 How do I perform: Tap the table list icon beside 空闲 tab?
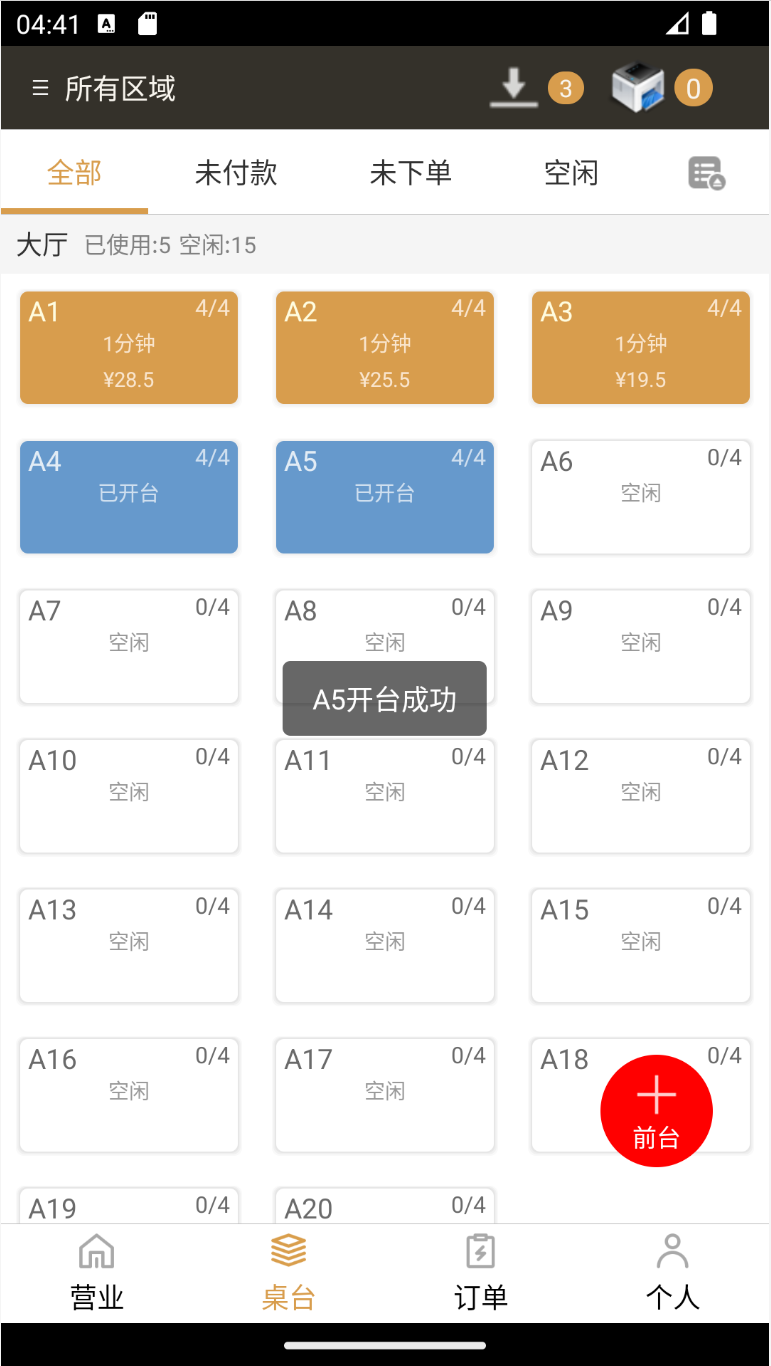[x=708, y=172]
